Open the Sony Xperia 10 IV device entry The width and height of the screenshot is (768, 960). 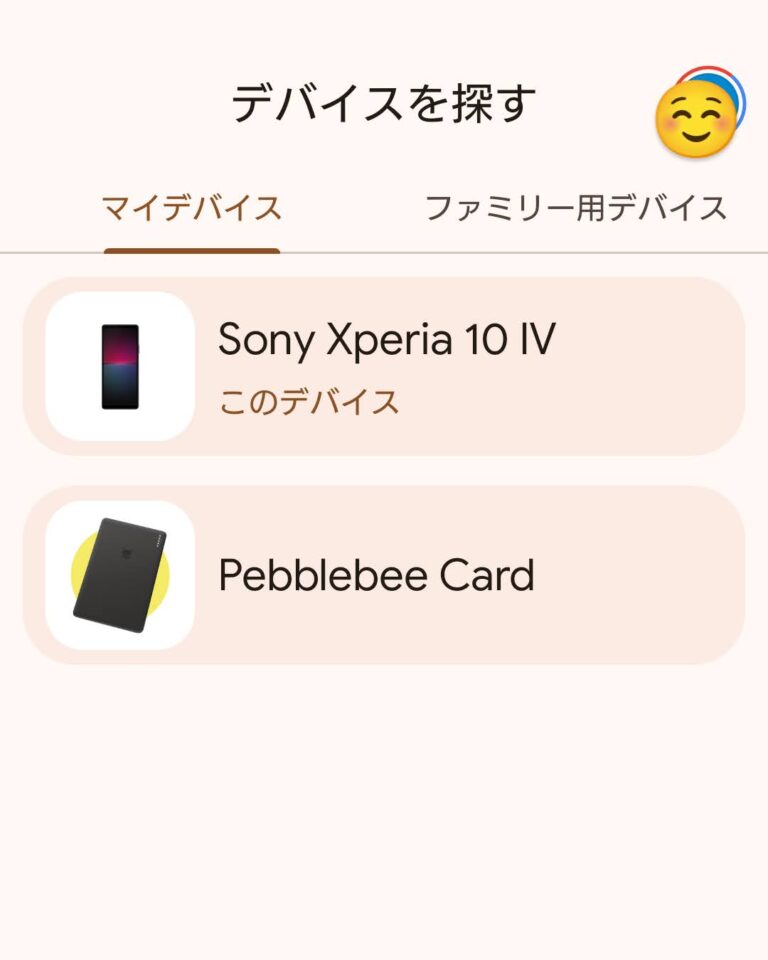[x=384, y=366]
